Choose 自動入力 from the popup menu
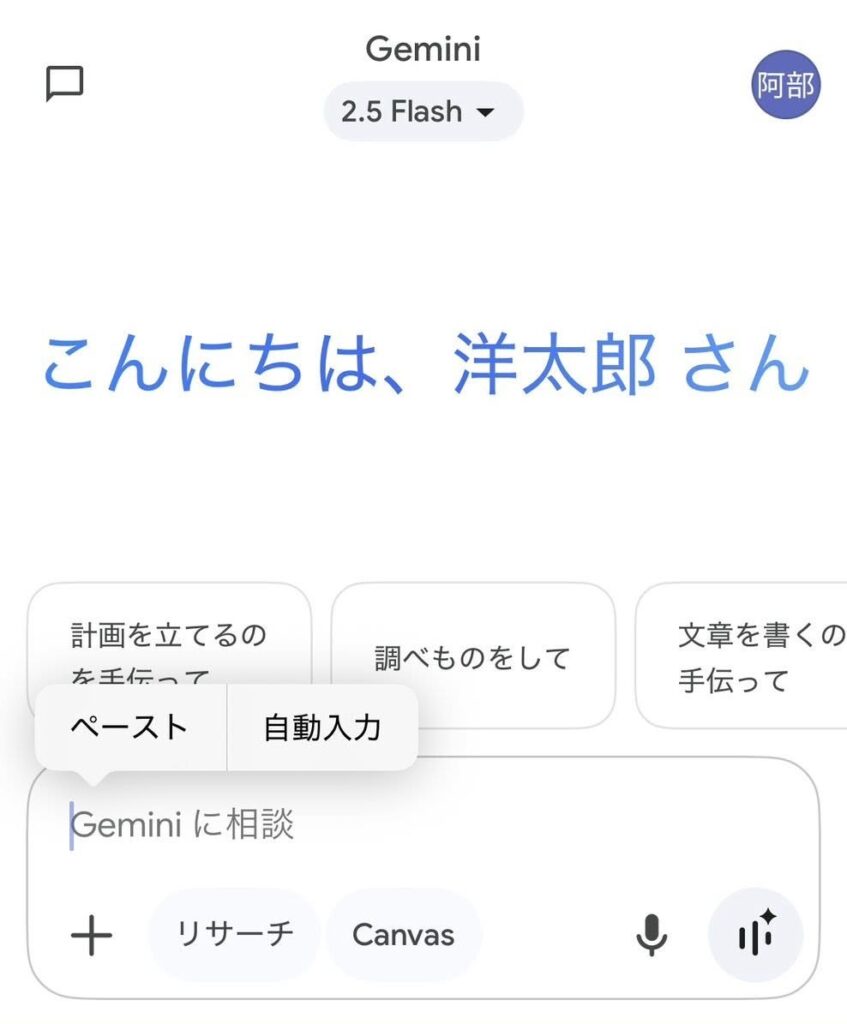Screen dimensions: 847x1024 (x=322, y=727)
